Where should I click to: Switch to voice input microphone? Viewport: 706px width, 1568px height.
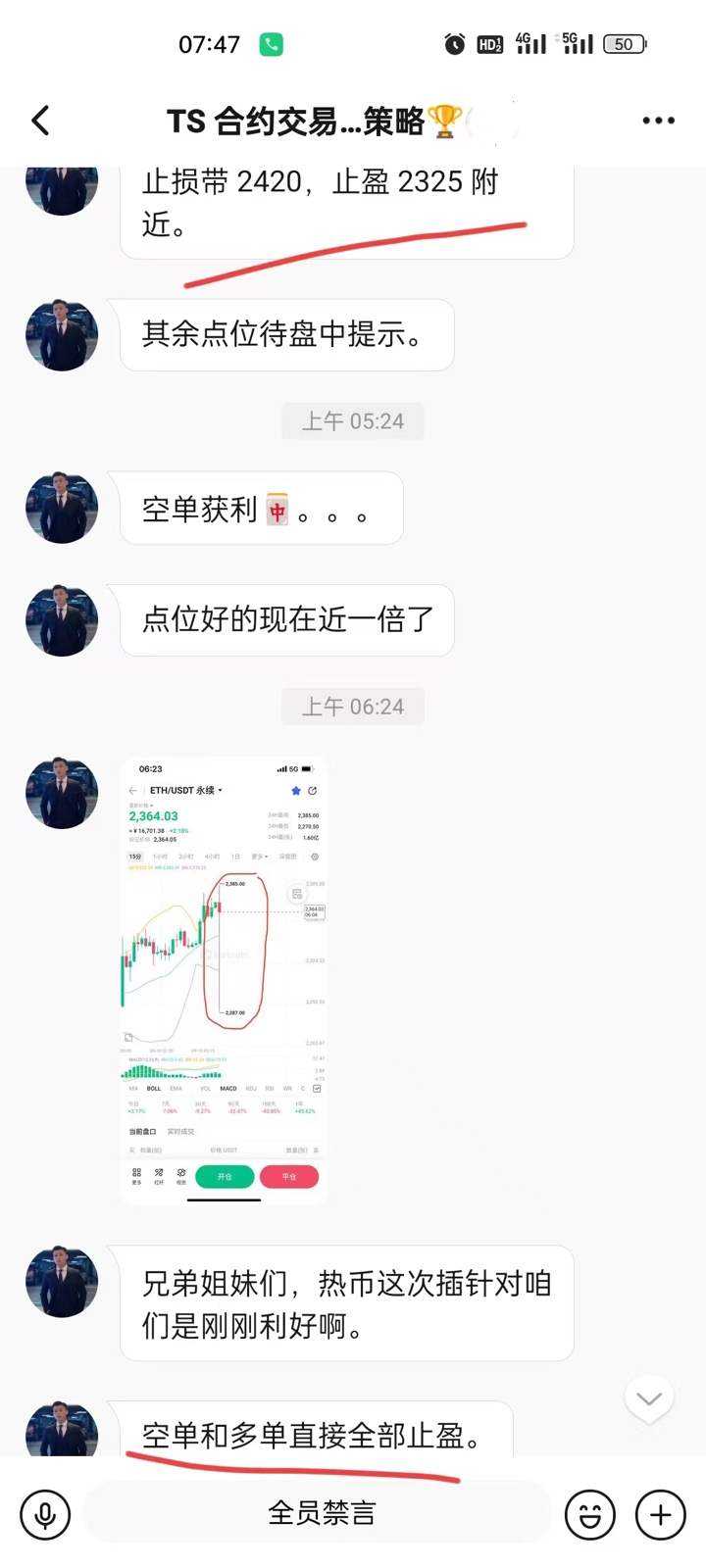[x=45, y=1514]
